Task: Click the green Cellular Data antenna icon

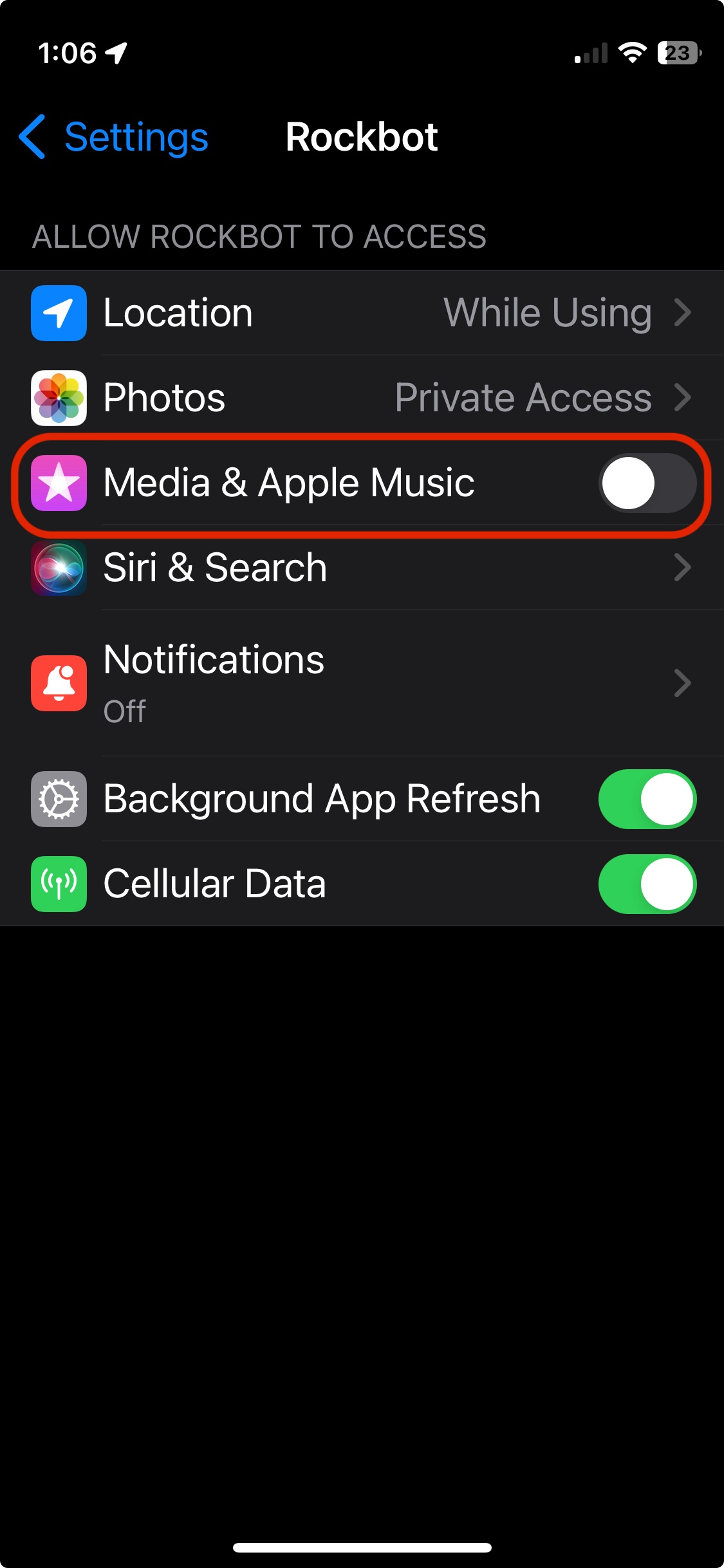Action: 58,884
